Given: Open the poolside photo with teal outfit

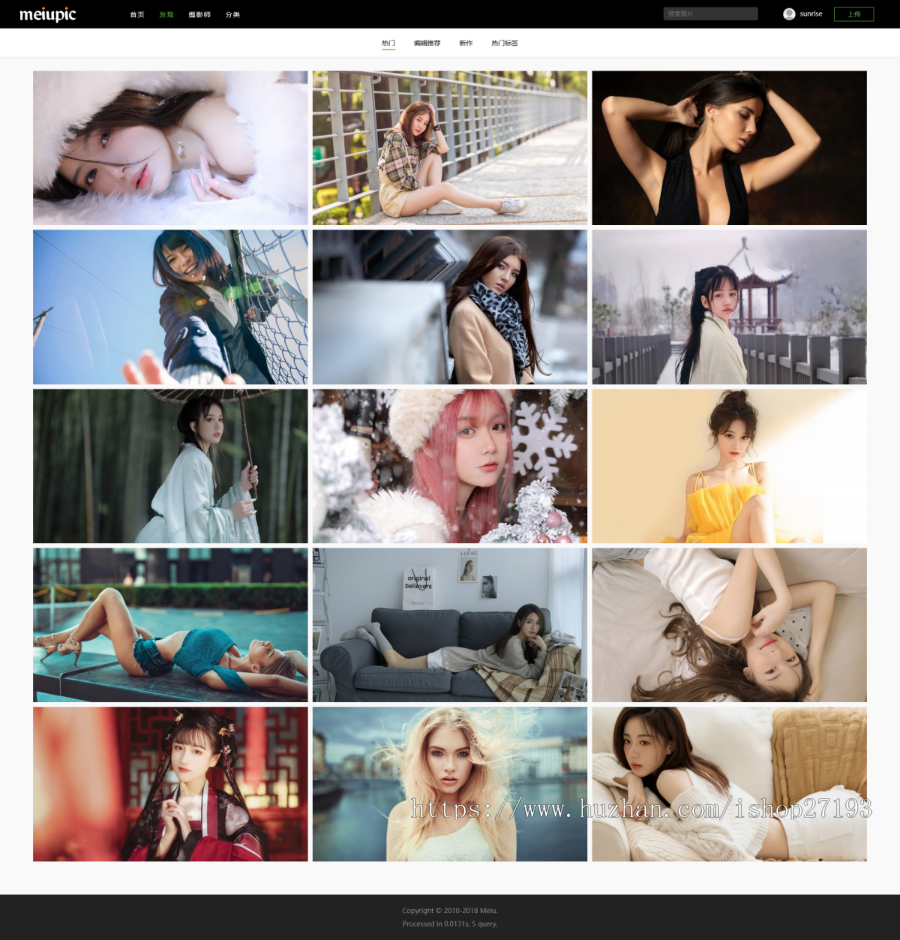Looking at the screenshot, I should click(x=170, y=625).
